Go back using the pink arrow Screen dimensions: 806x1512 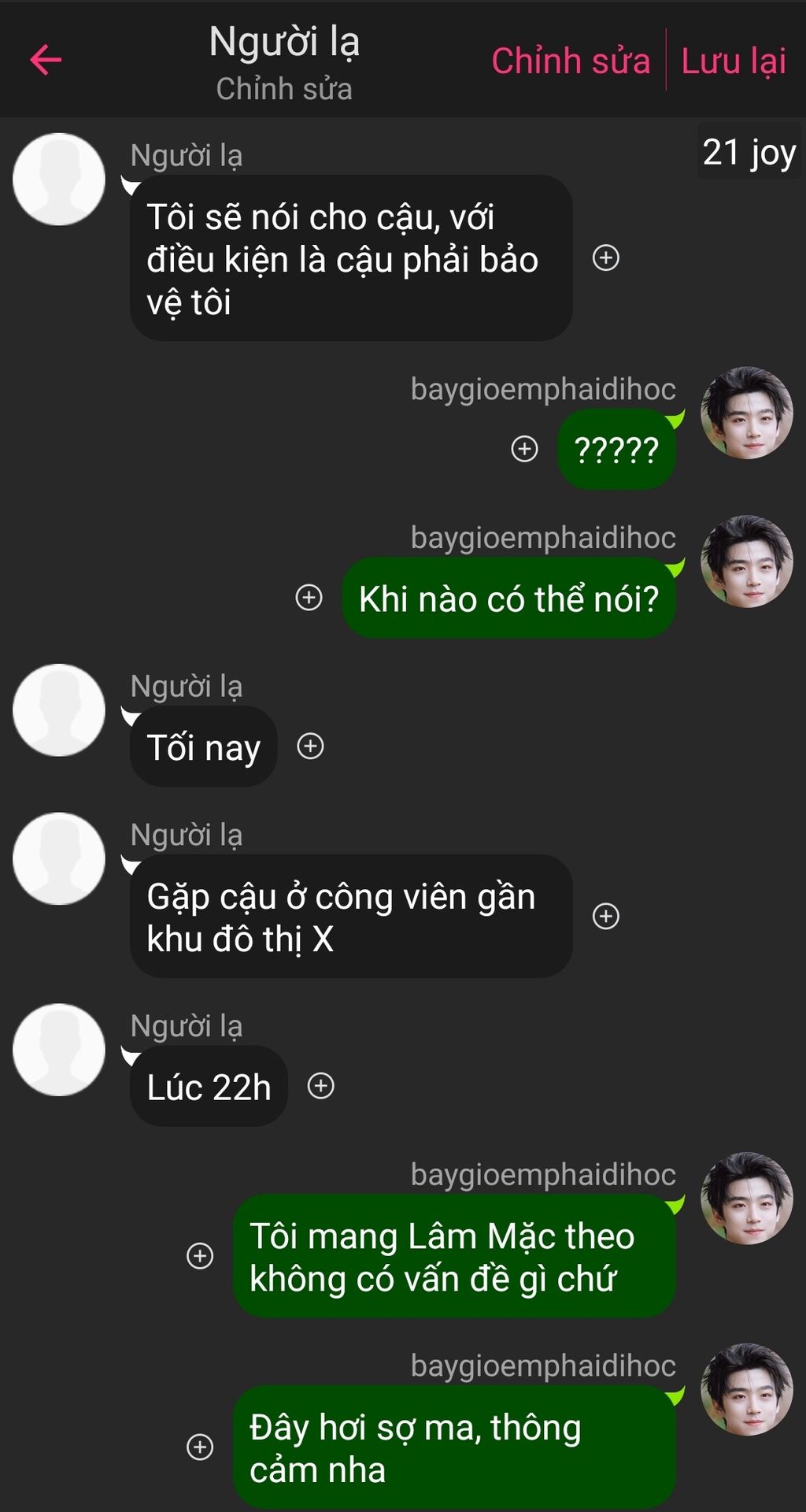pos(46,60)
